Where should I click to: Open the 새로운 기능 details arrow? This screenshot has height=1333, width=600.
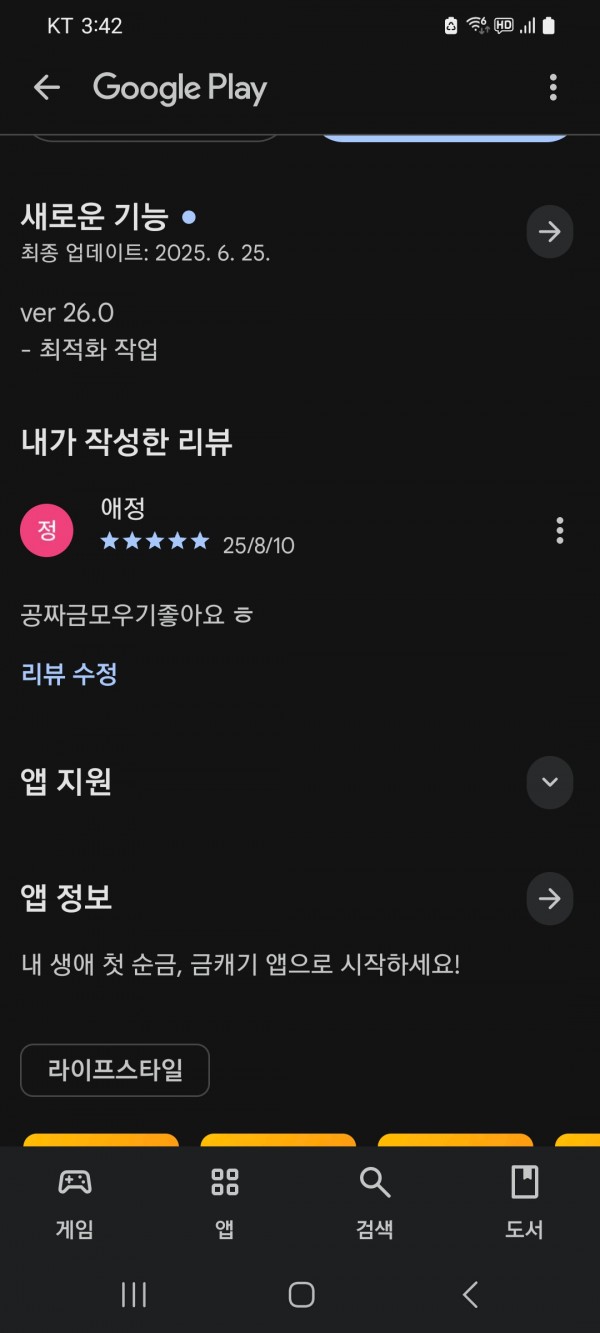point(550,232)
